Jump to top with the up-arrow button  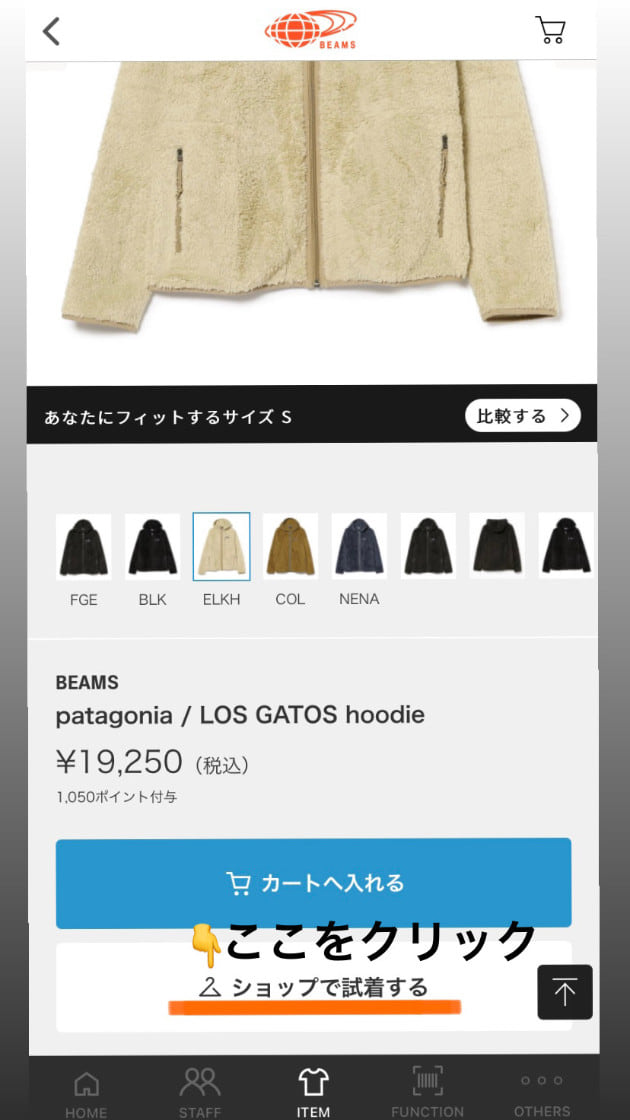click(x=565, y=992)
